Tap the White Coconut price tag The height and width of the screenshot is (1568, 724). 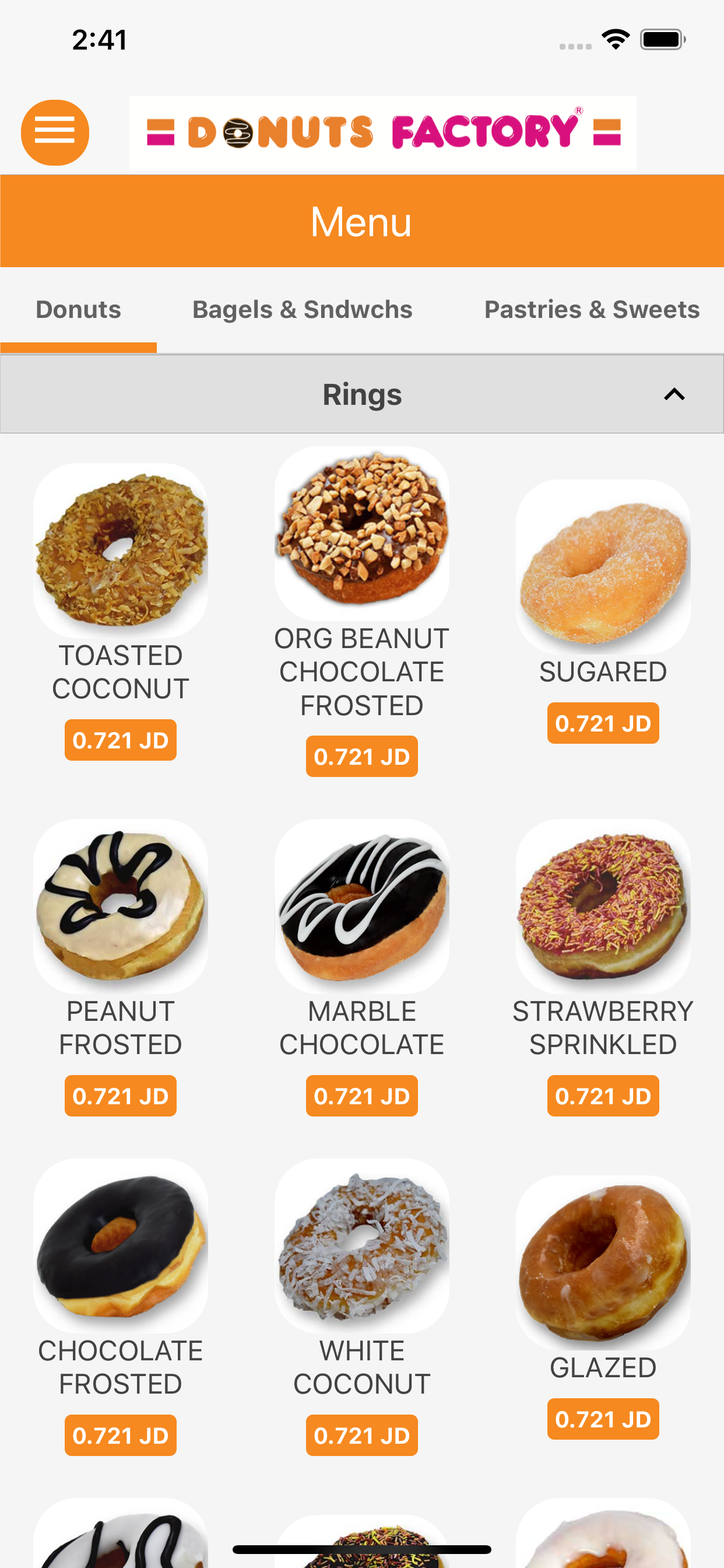point(362,1436)
